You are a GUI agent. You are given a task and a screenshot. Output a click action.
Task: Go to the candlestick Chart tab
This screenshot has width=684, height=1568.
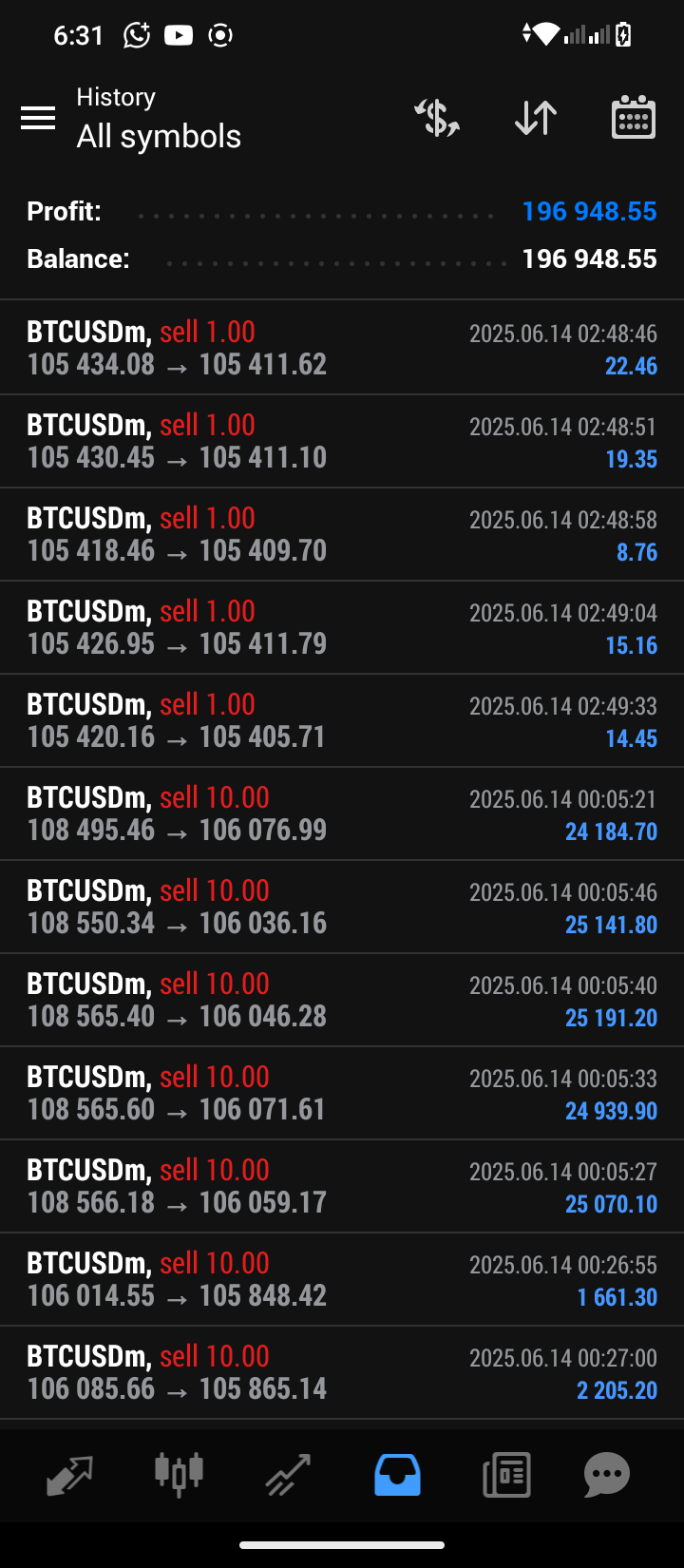pos(179,1475)
